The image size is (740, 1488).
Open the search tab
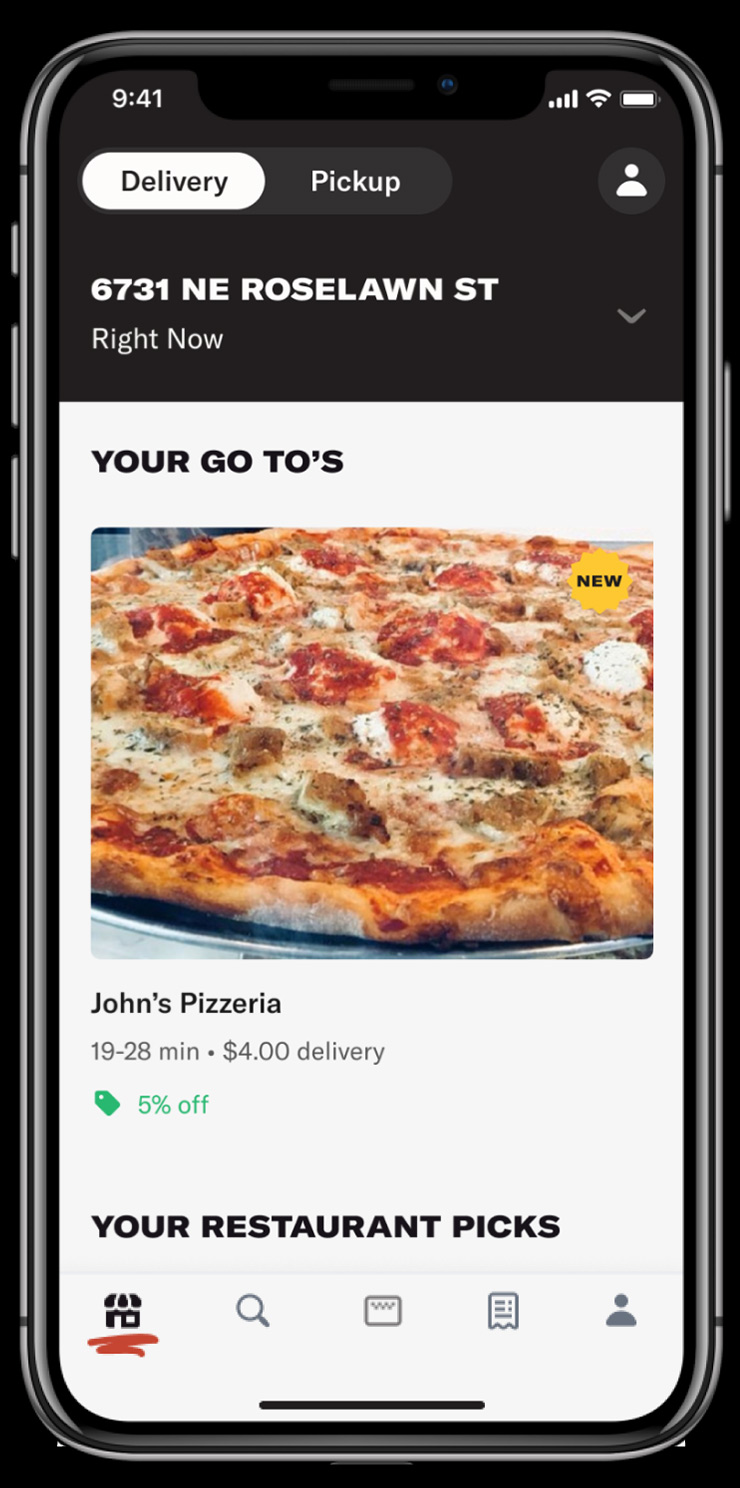click(253, 1311)
